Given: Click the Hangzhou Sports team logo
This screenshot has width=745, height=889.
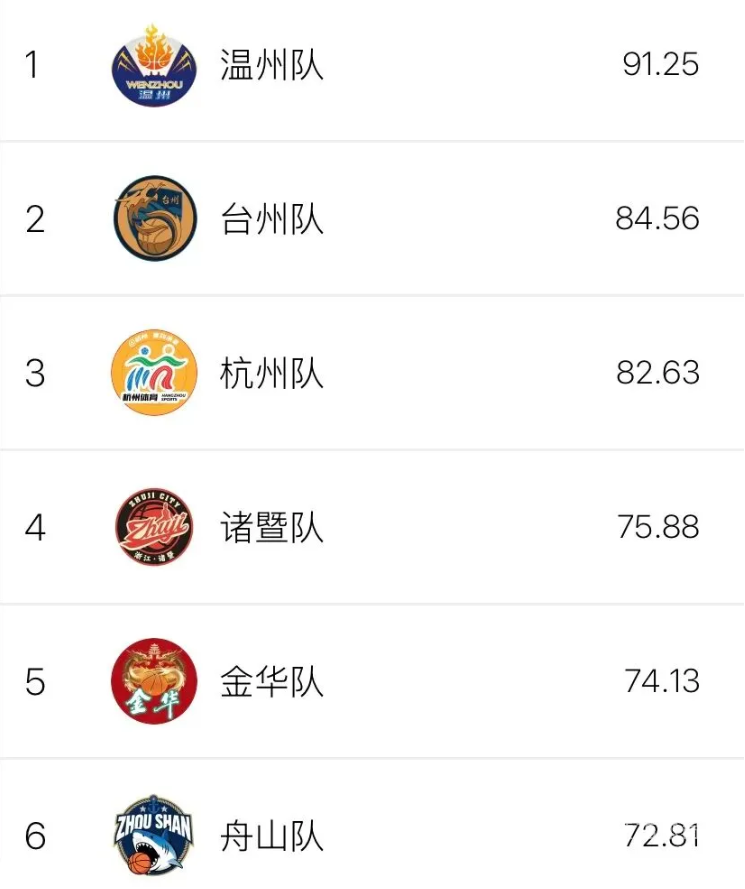Looking at the screenshot, I should tap(153, 373).
